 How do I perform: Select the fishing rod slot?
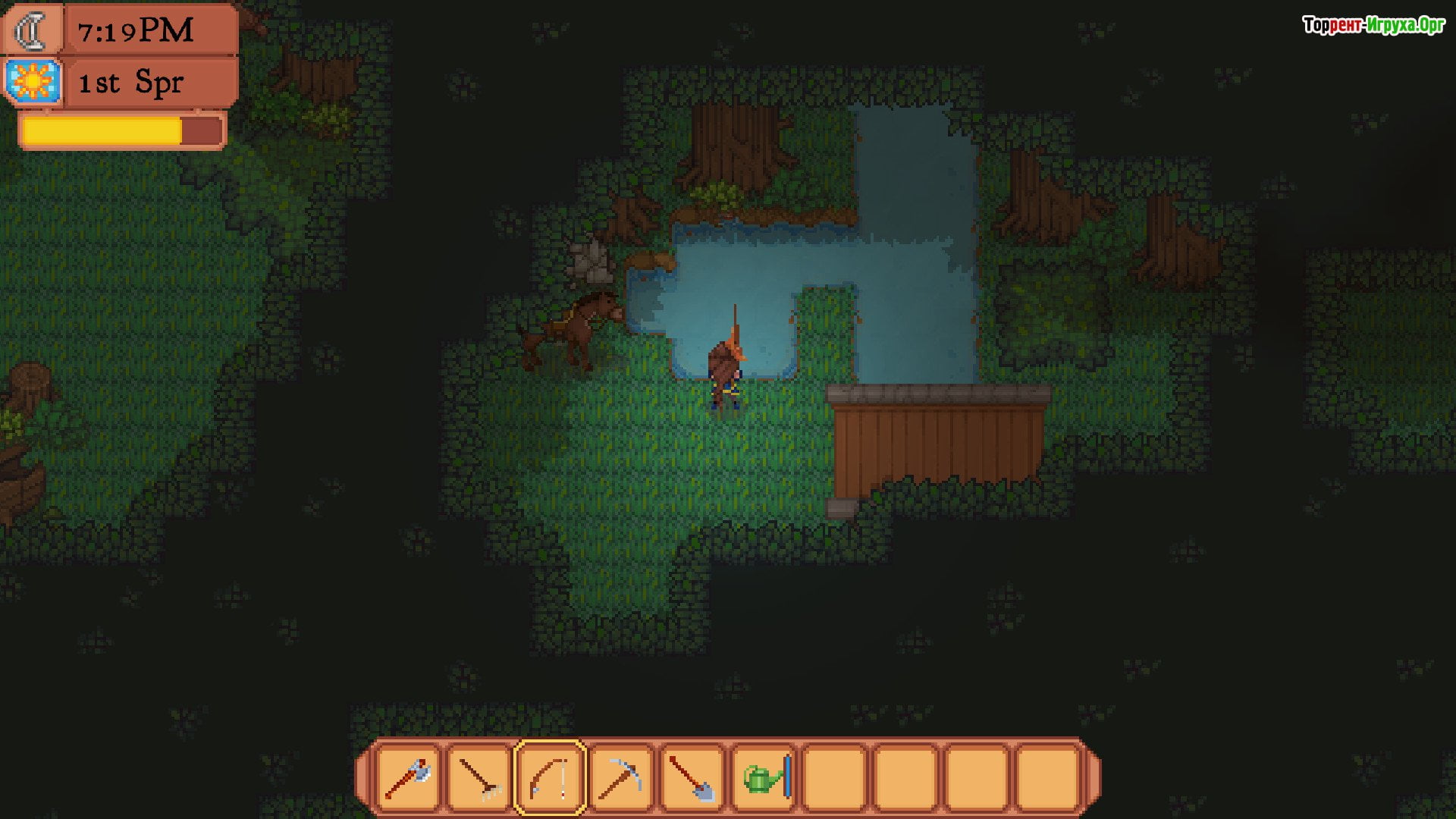[x=551, y=777]
